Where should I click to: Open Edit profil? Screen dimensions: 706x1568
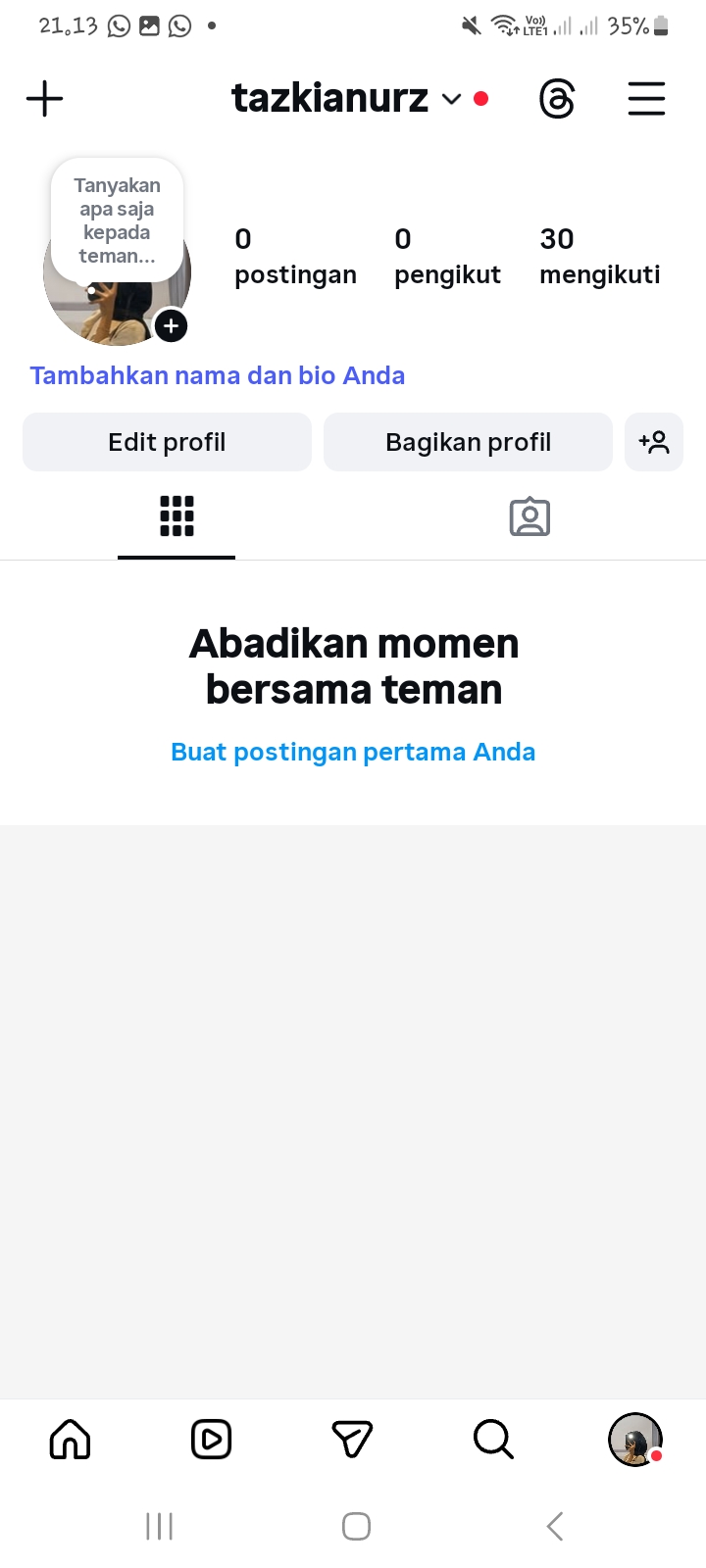click(167, 442)
